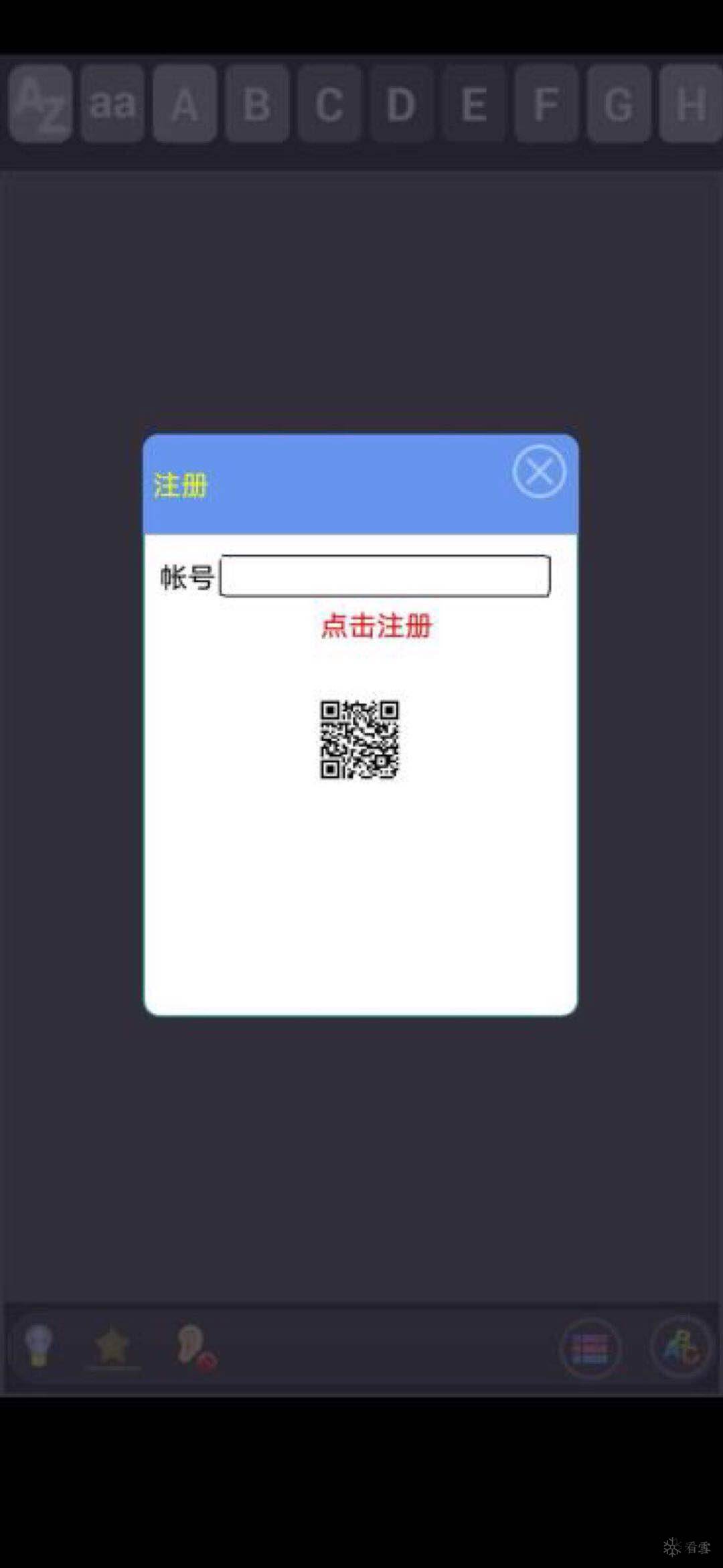Select the lowercase aa button
This screenshot has height=1568, width=723.
click(x=112, y=104)
